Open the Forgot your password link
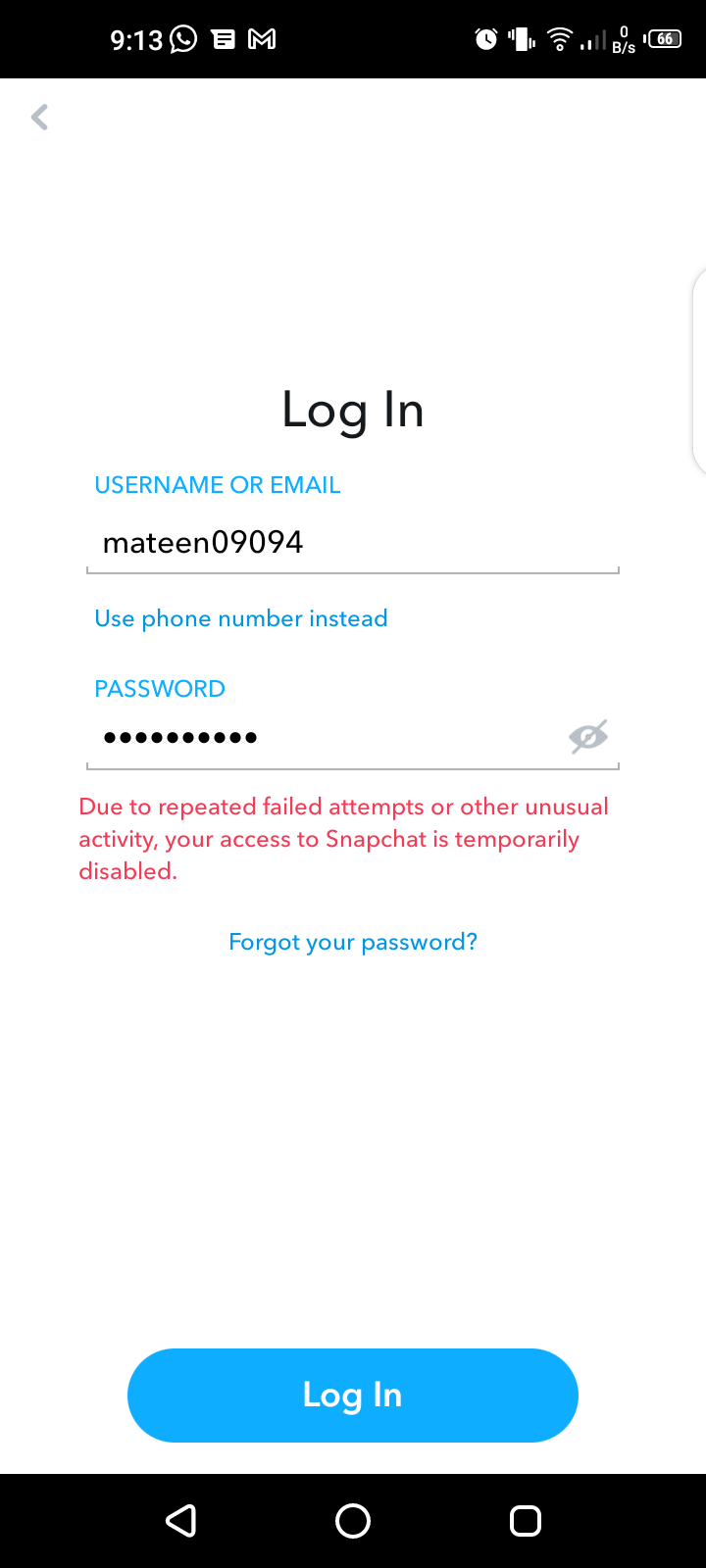The height and width of the screenshot is (1568, 706). point(352,941)
